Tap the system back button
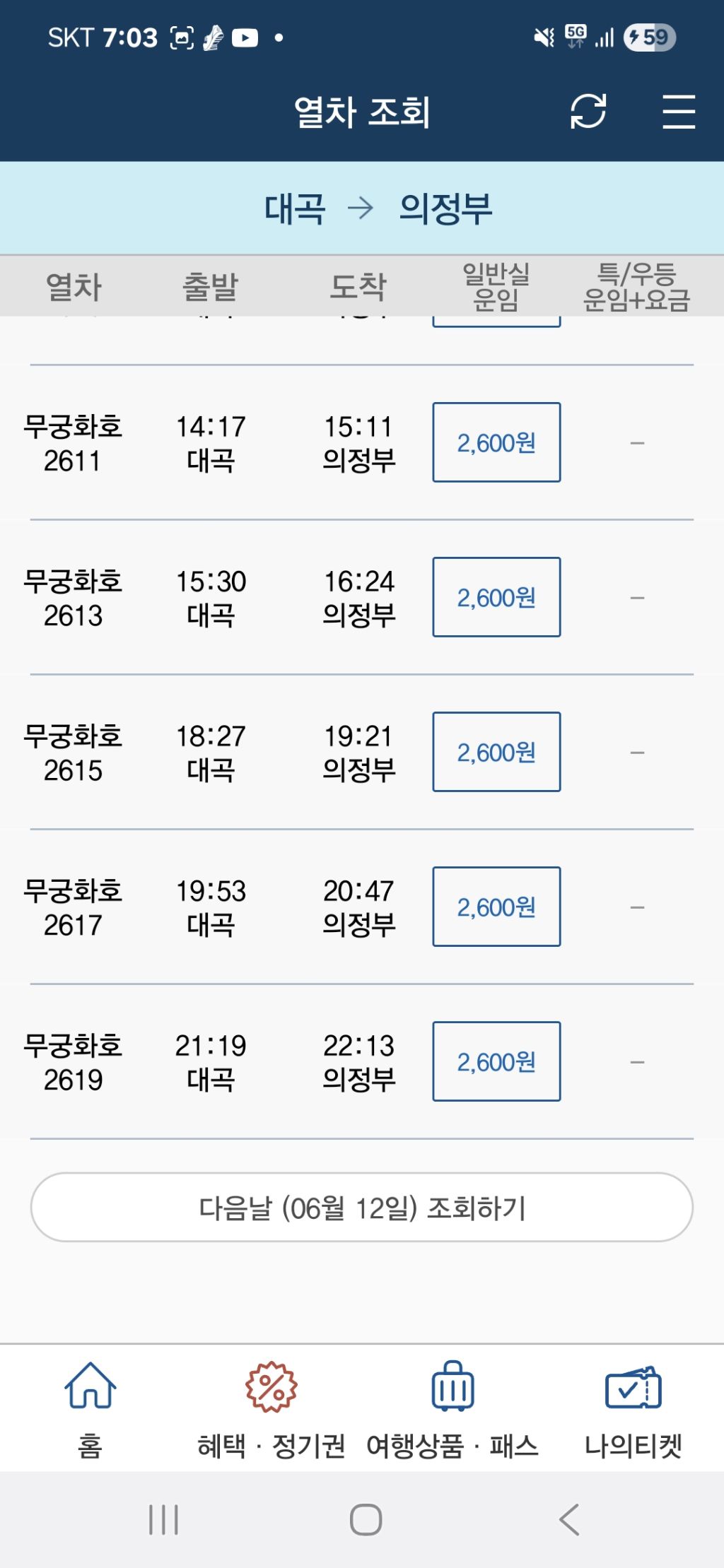The height and width of the screenshot is (1568, 724). click(x=569, y=1519)
